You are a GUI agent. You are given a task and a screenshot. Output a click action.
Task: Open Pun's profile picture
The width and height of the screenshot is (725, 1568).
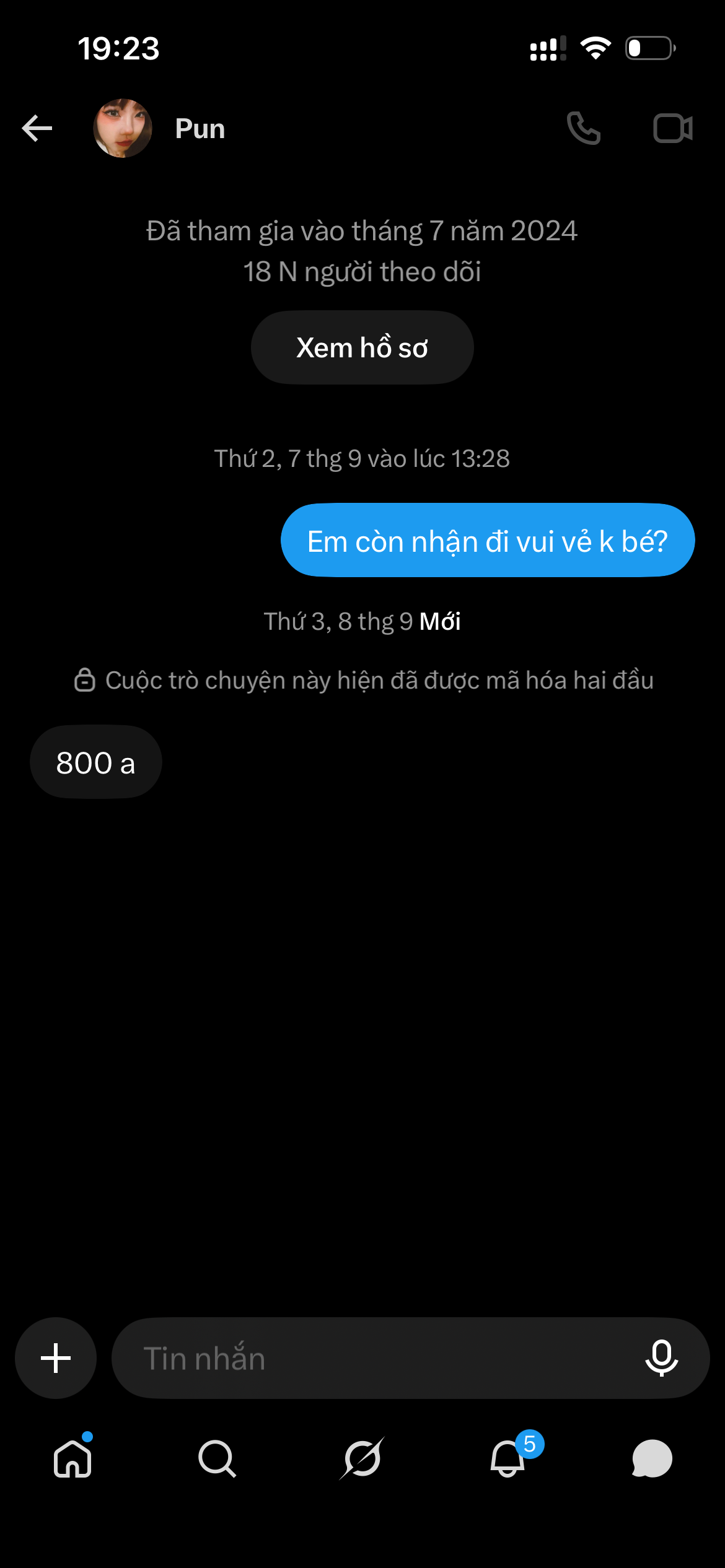pyautogui.click(x=123, y=128)
